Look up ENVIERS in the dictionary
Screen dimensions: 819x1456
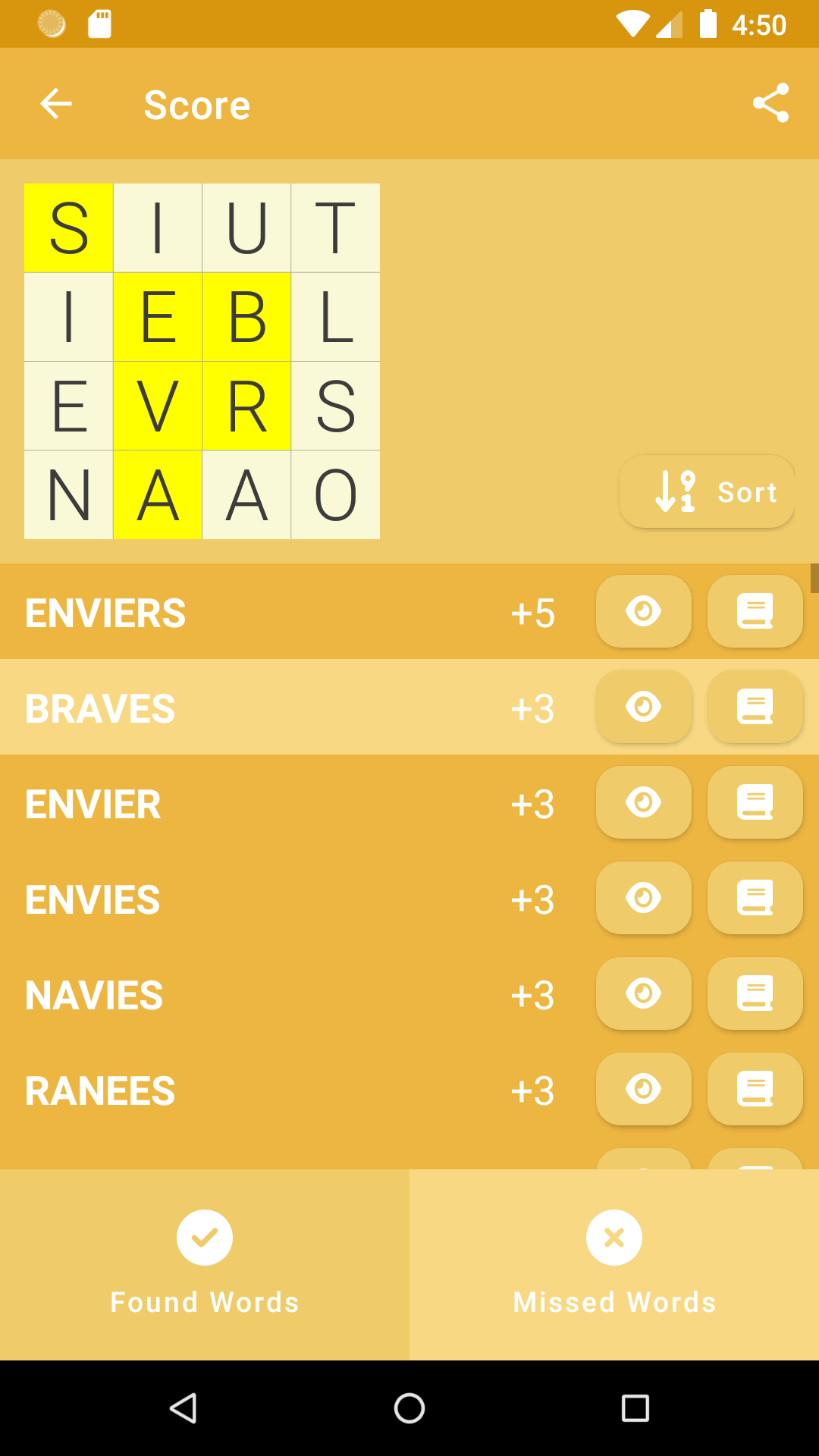[x=755, y=611]
